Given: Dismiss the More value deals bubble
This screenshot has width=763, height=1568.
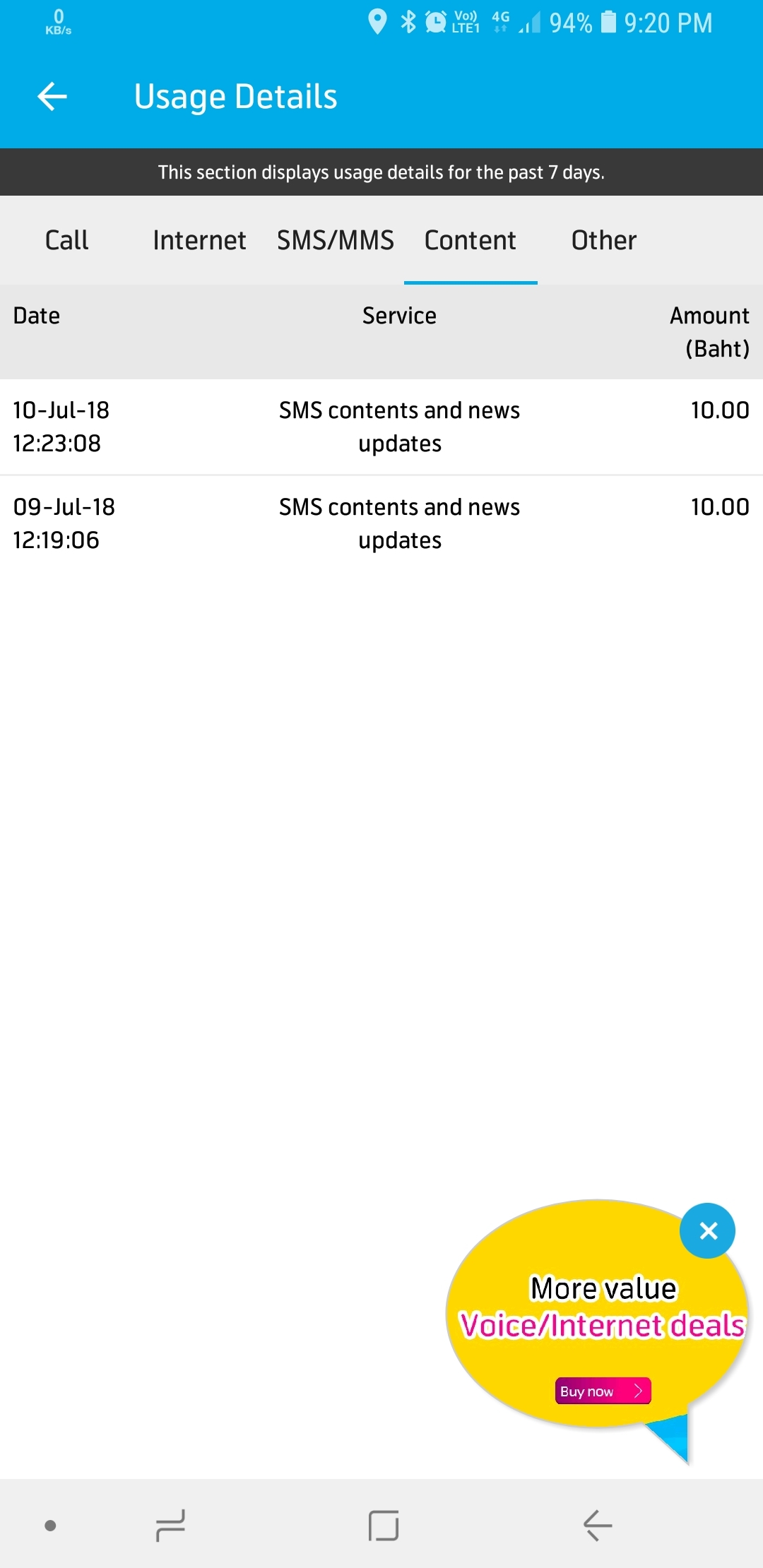Looking at the screenshot, I should 708,1230.
